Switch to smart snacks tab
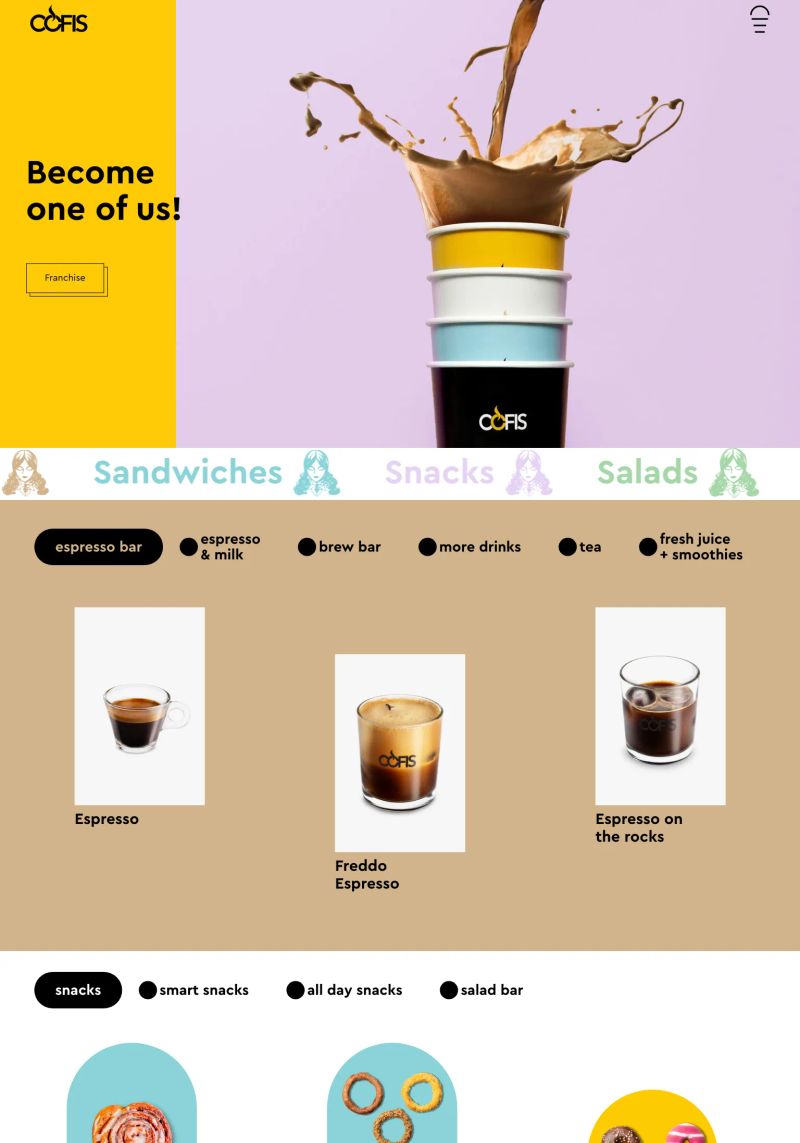Screen dimensions: 800x1143 (x=194, y=990)
